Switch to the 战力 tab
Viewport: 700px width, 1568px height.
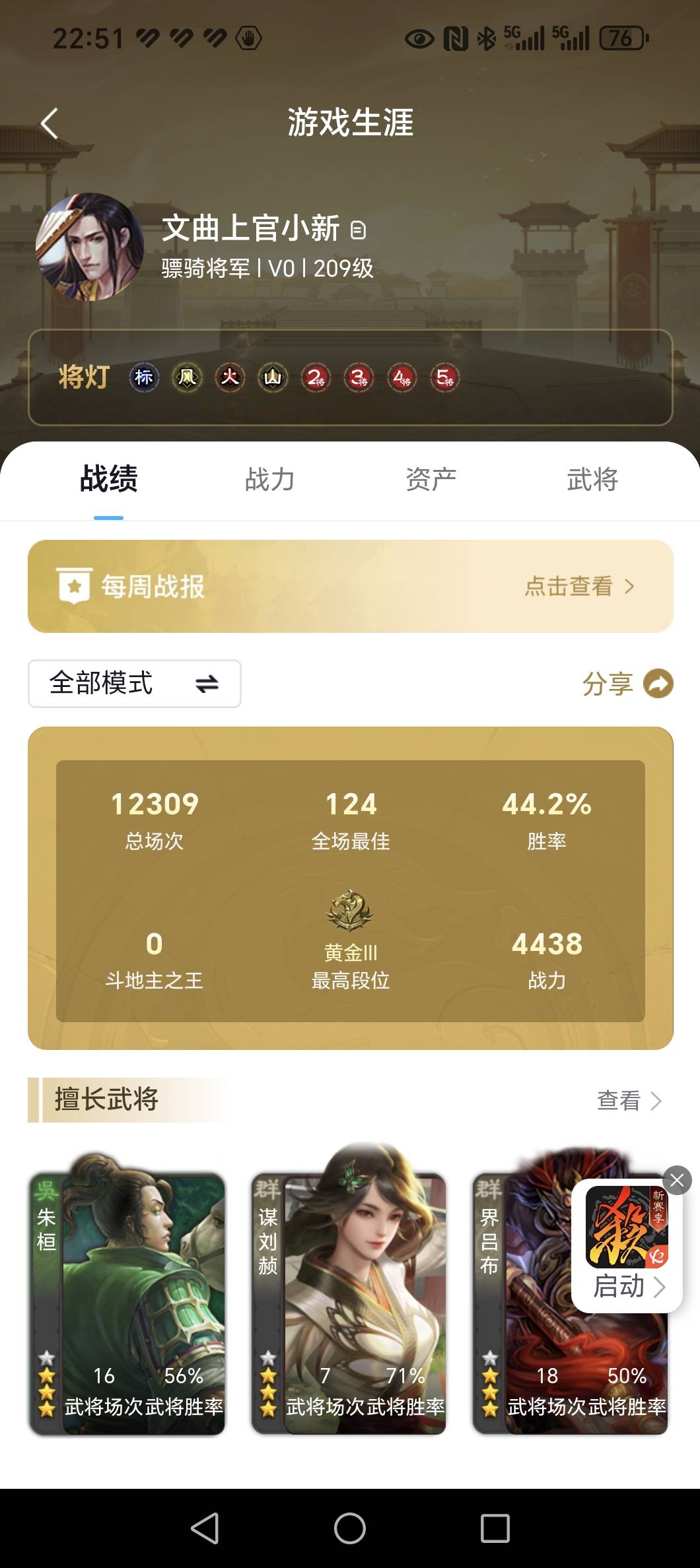[269, 480]
